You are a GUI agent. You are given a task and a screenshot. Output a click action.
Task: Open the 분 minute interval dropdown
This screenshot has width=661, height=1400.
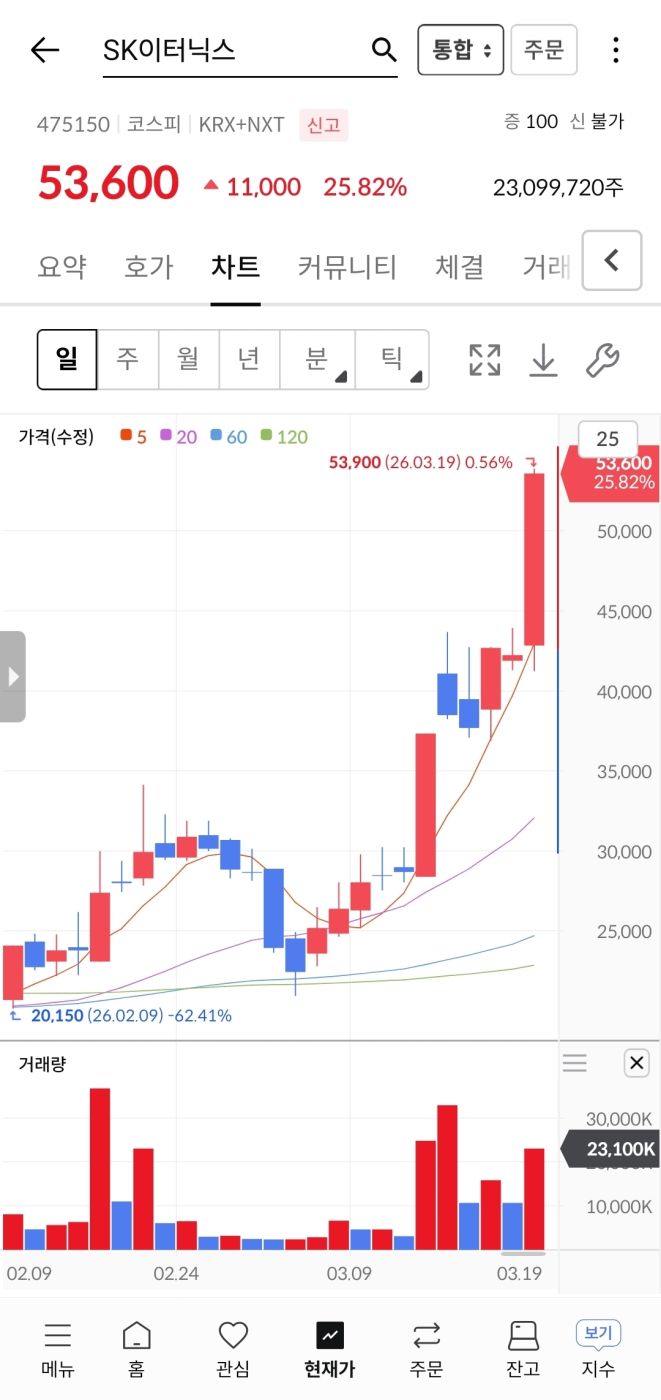(x=317, y=359)
